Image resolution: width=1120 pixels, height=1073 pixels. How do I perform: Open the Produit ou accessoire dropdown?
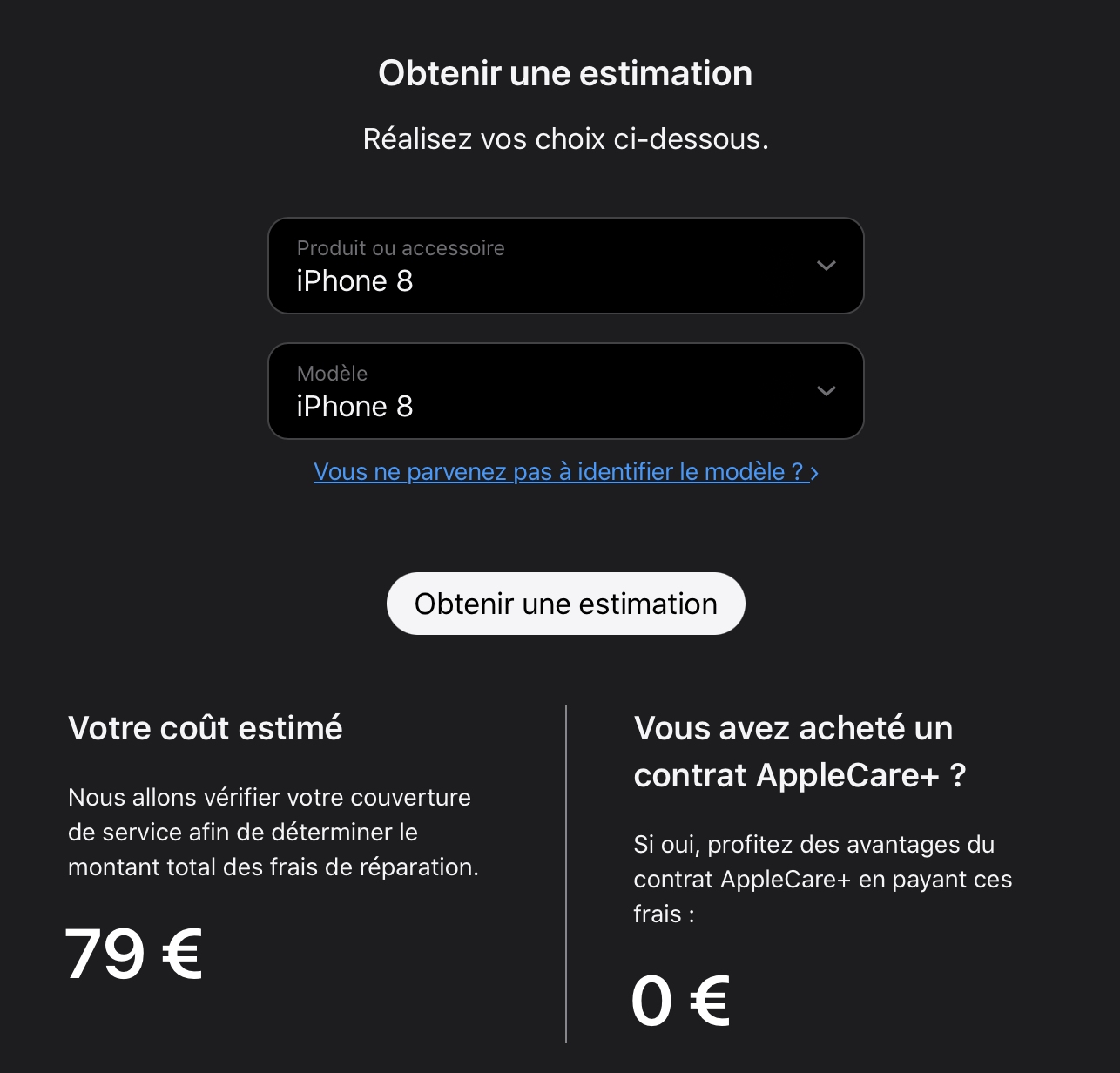point(565,266)
